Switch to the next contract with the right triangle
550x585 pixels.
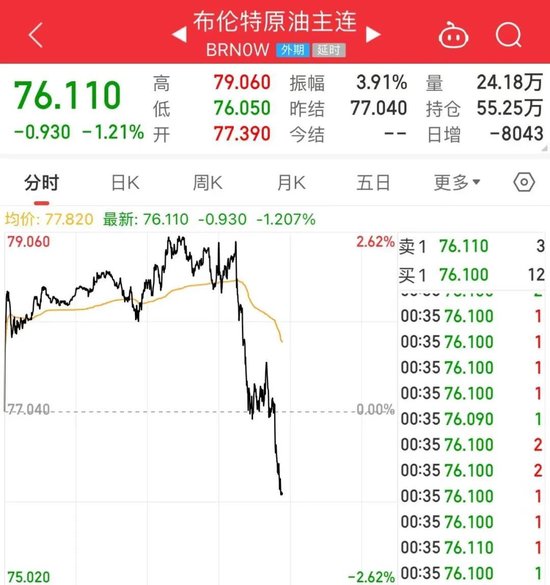[x=373, y=35]
